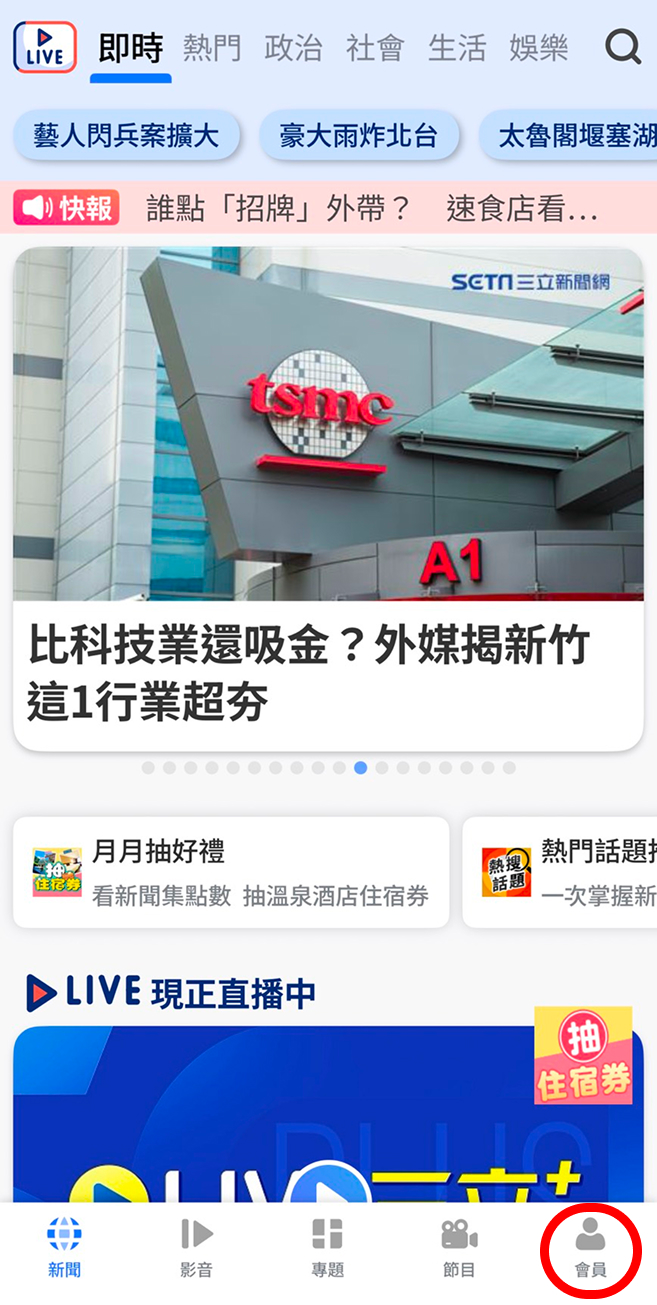
Task: Select the 太魯閣堰塞湖 topic chip
Action: [570, 136]
